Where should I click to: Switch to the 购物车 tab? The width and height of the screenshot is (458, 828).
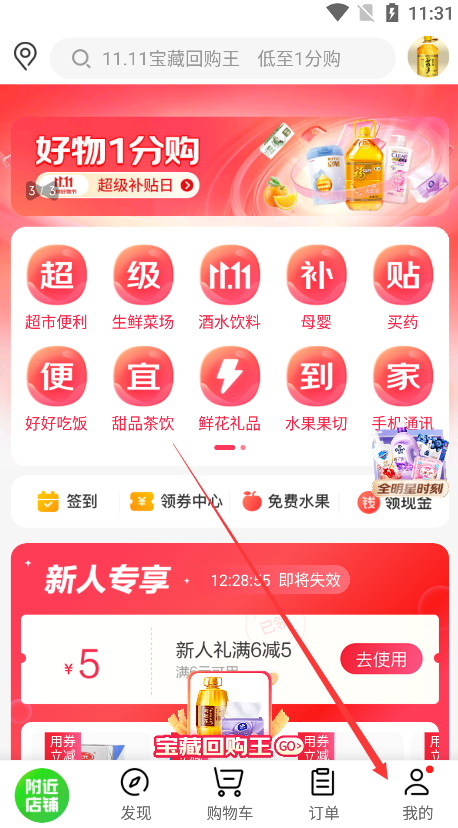point(229,794)
